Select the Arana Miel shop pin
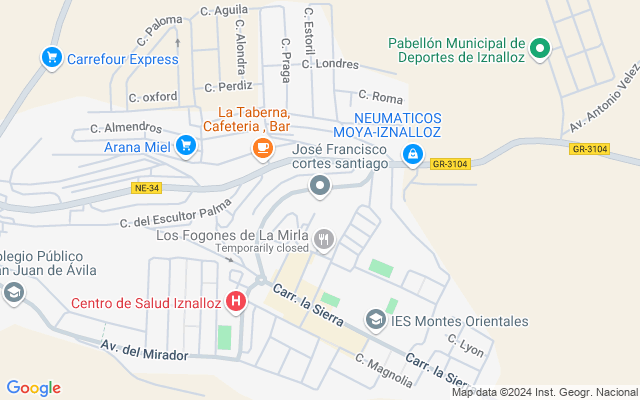The height and width of the screenshot is (400, 640). coord(185,147)
